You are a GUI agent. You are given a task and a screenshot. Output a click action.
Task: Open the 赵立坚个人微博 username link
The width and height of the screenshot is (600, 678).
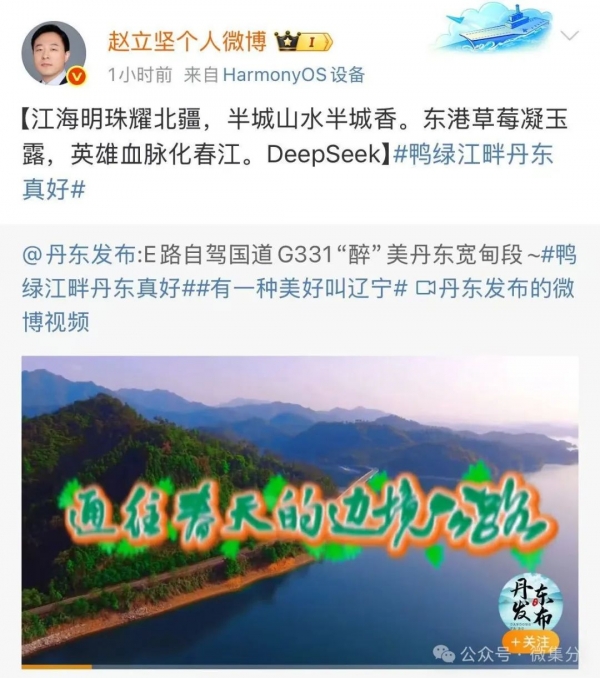click(x=186, y=41)
